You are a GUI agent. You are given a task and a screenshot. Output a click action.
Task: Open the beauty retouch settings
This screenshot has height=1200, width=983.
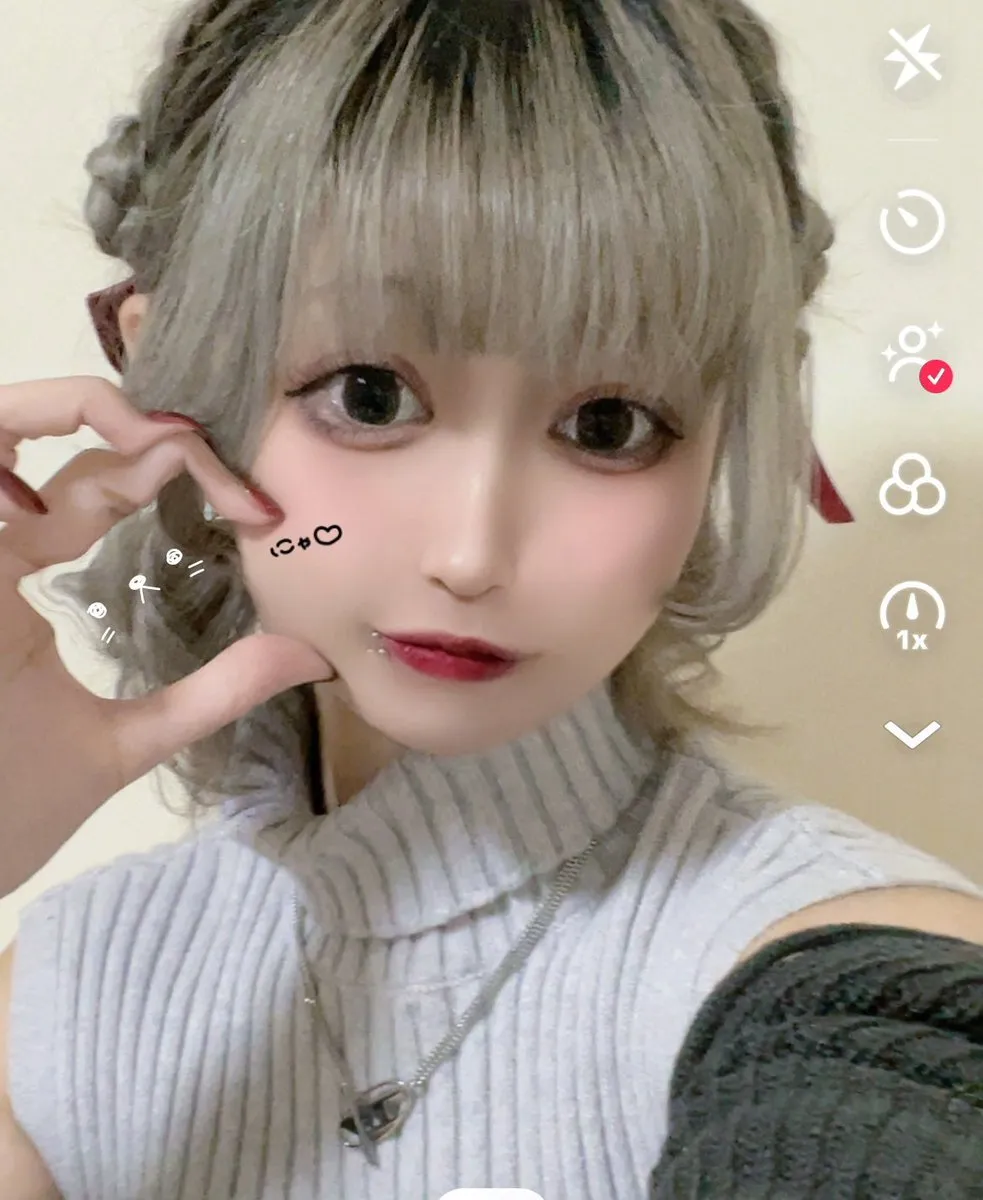[912, 354]
